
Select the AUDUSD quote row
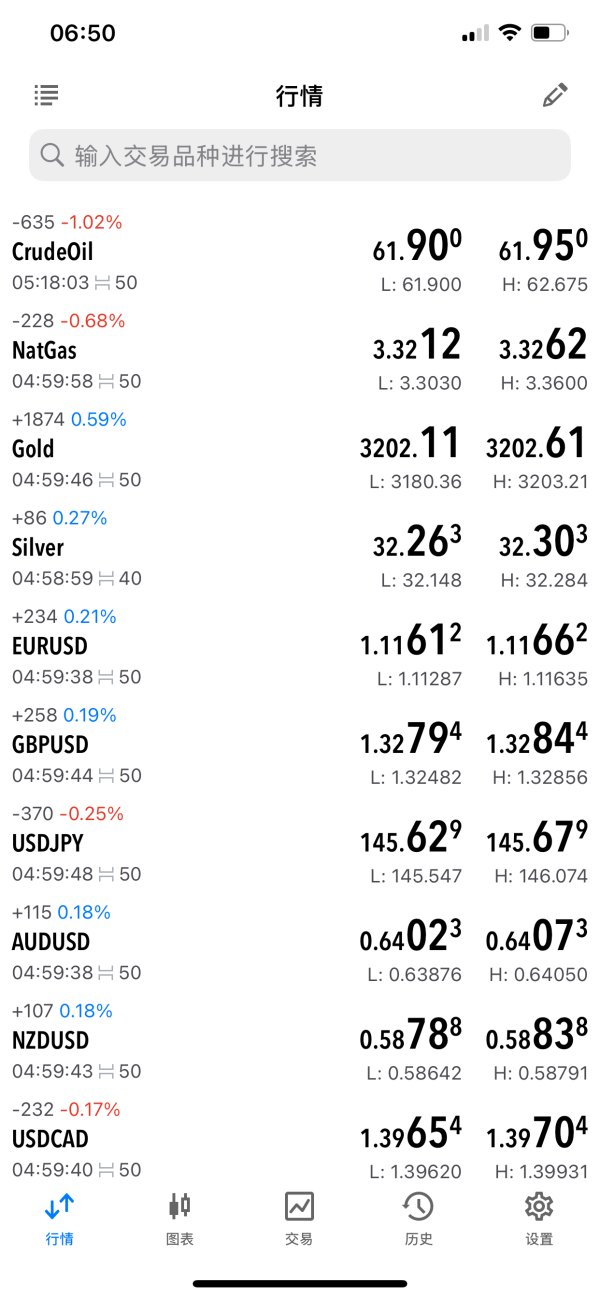300,942
